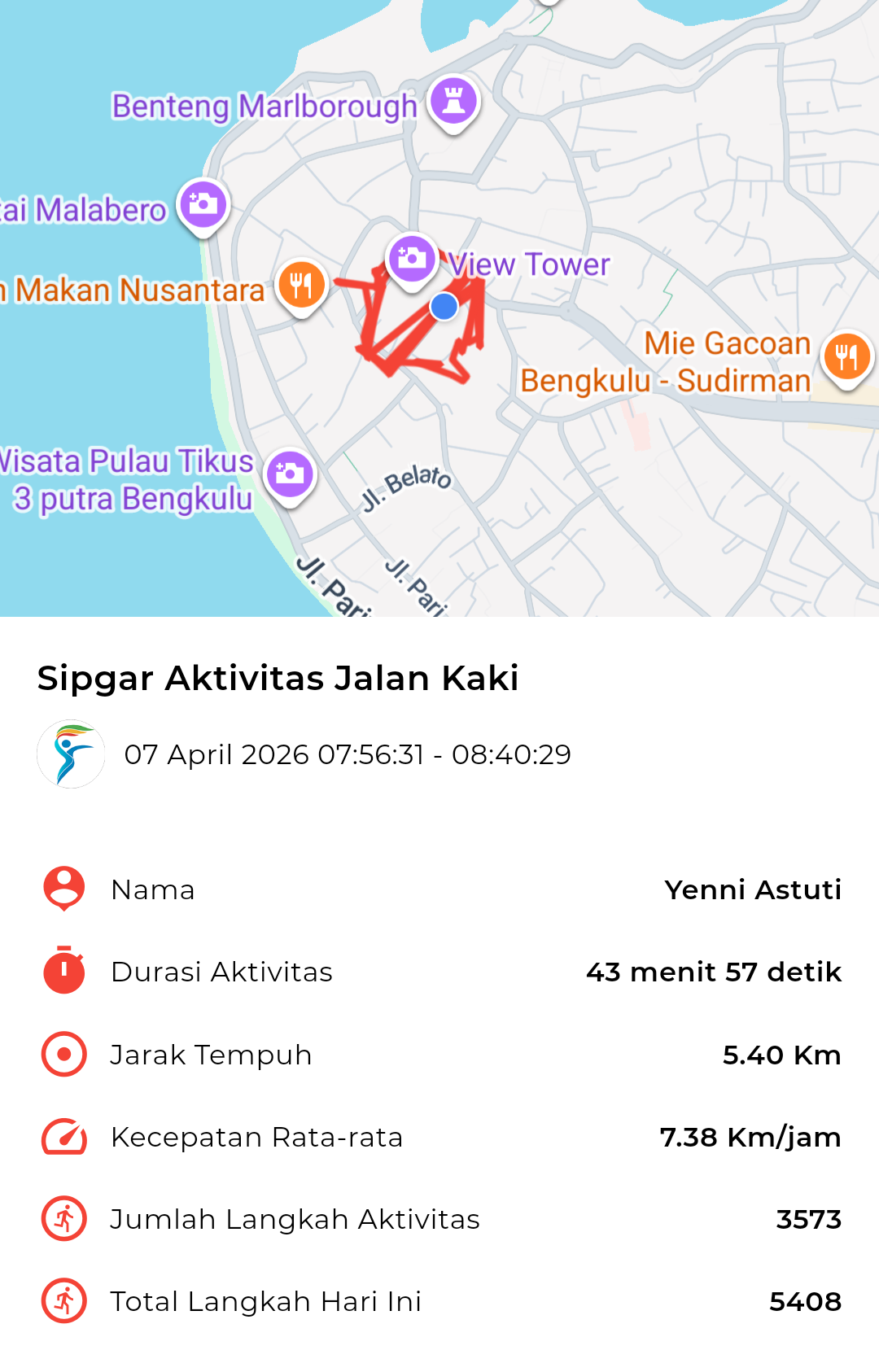This screenshot has width=879, height=1372.
Task: Tap the blue current location dot
Action: coord(444,307)
